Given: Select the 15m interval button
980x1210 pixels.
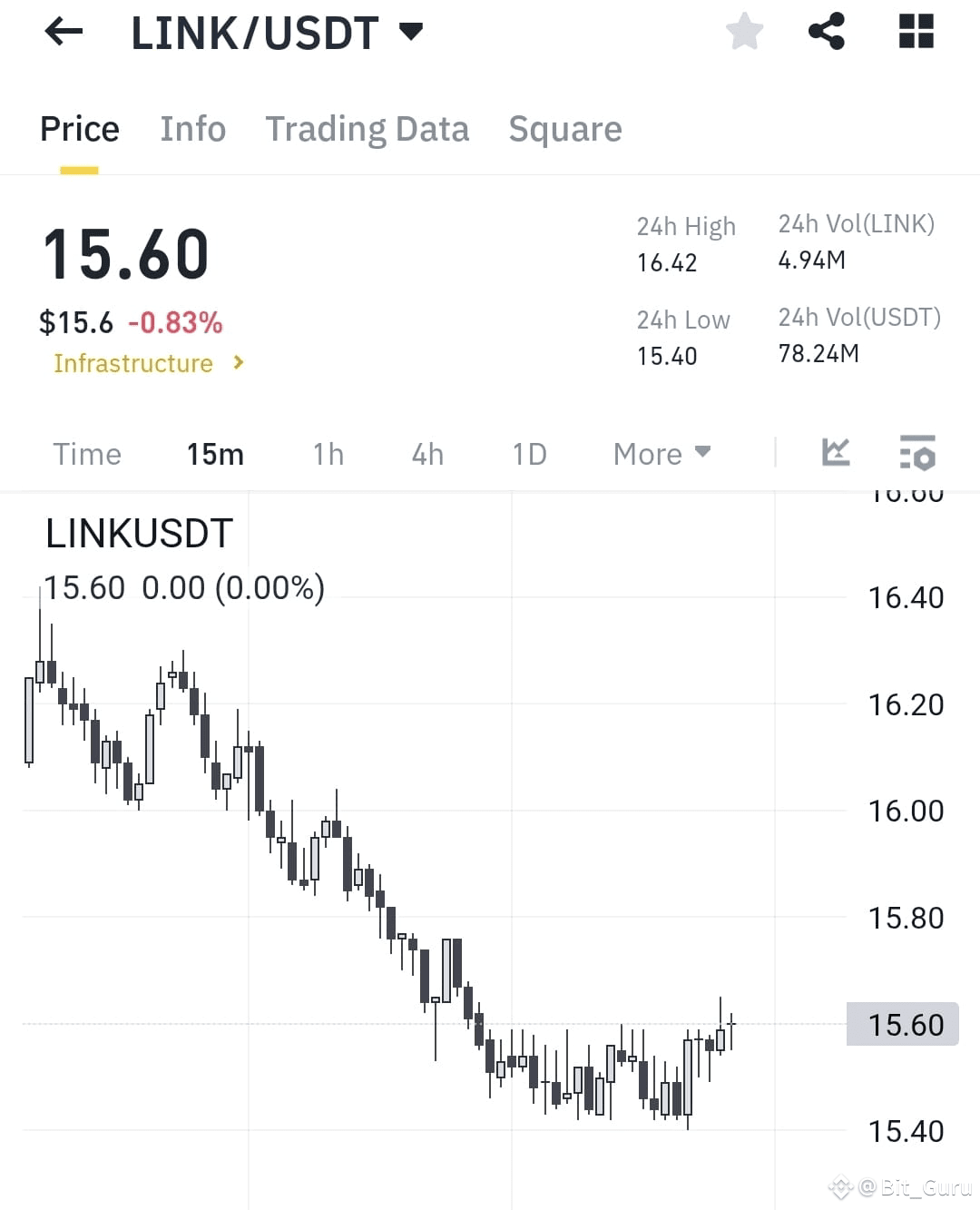Looking at the screenshot, I should (215, 453).
